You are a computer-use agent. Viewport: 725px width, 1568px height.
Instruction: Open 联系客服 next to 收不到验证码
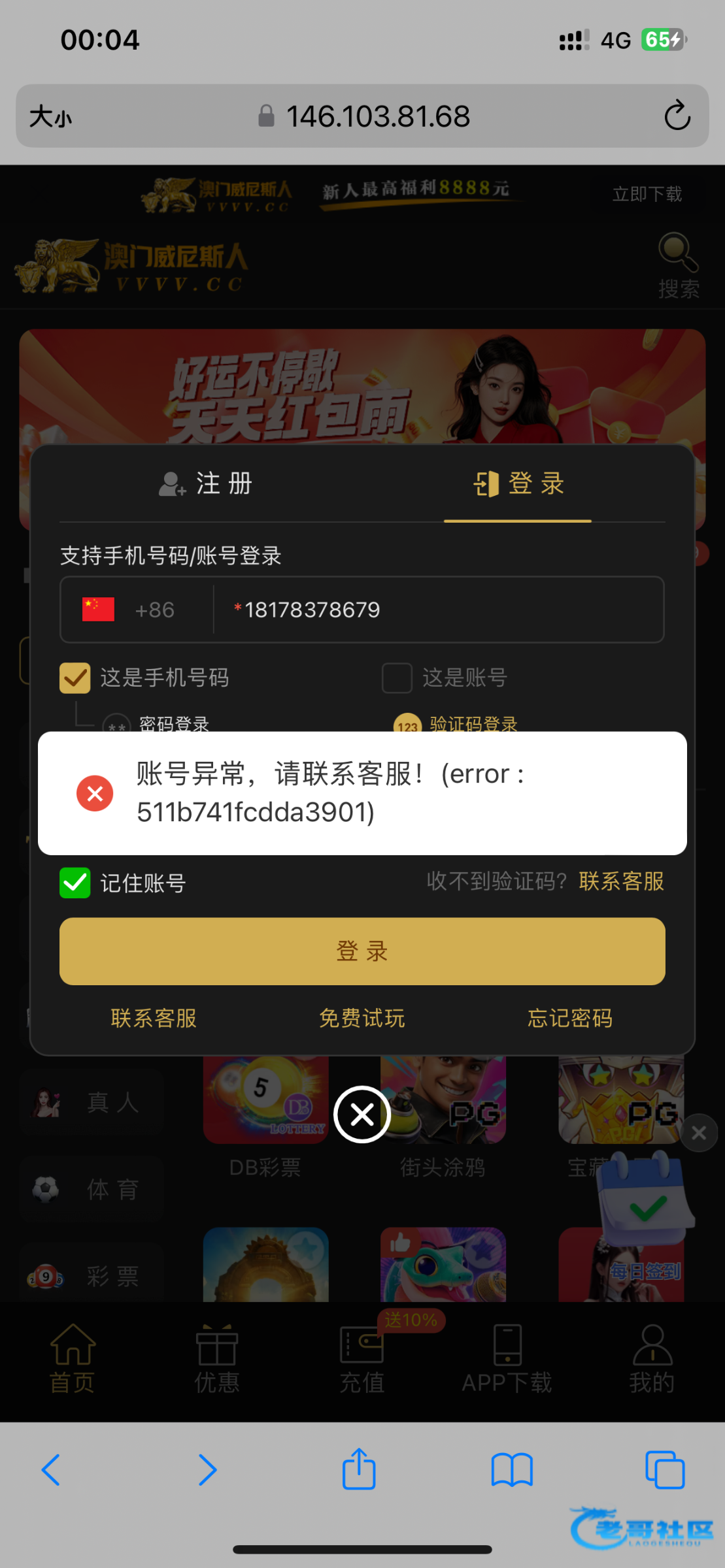point(621,881)
